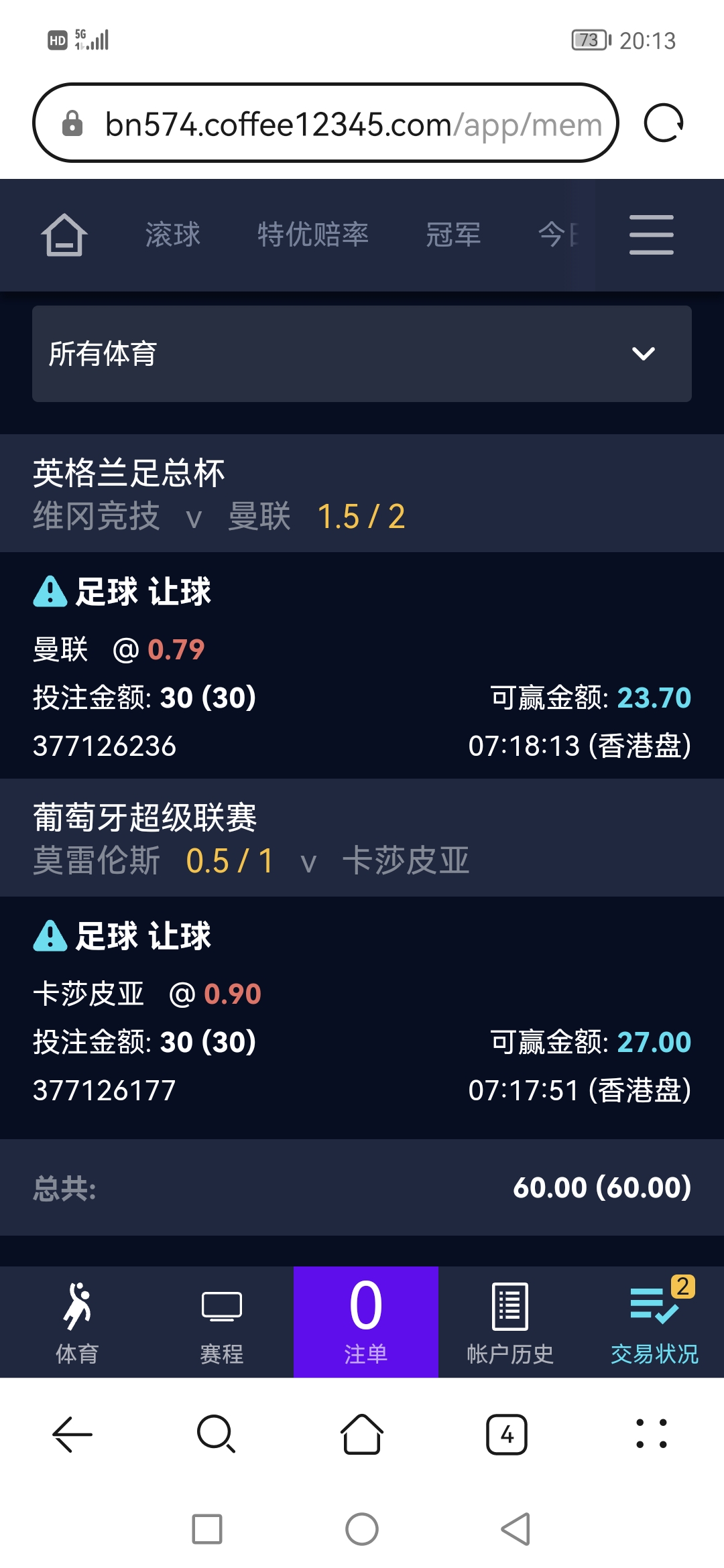This screenshot has height=1568, width=724.
Task: Open the browser home page
Action: [362, 1435]
